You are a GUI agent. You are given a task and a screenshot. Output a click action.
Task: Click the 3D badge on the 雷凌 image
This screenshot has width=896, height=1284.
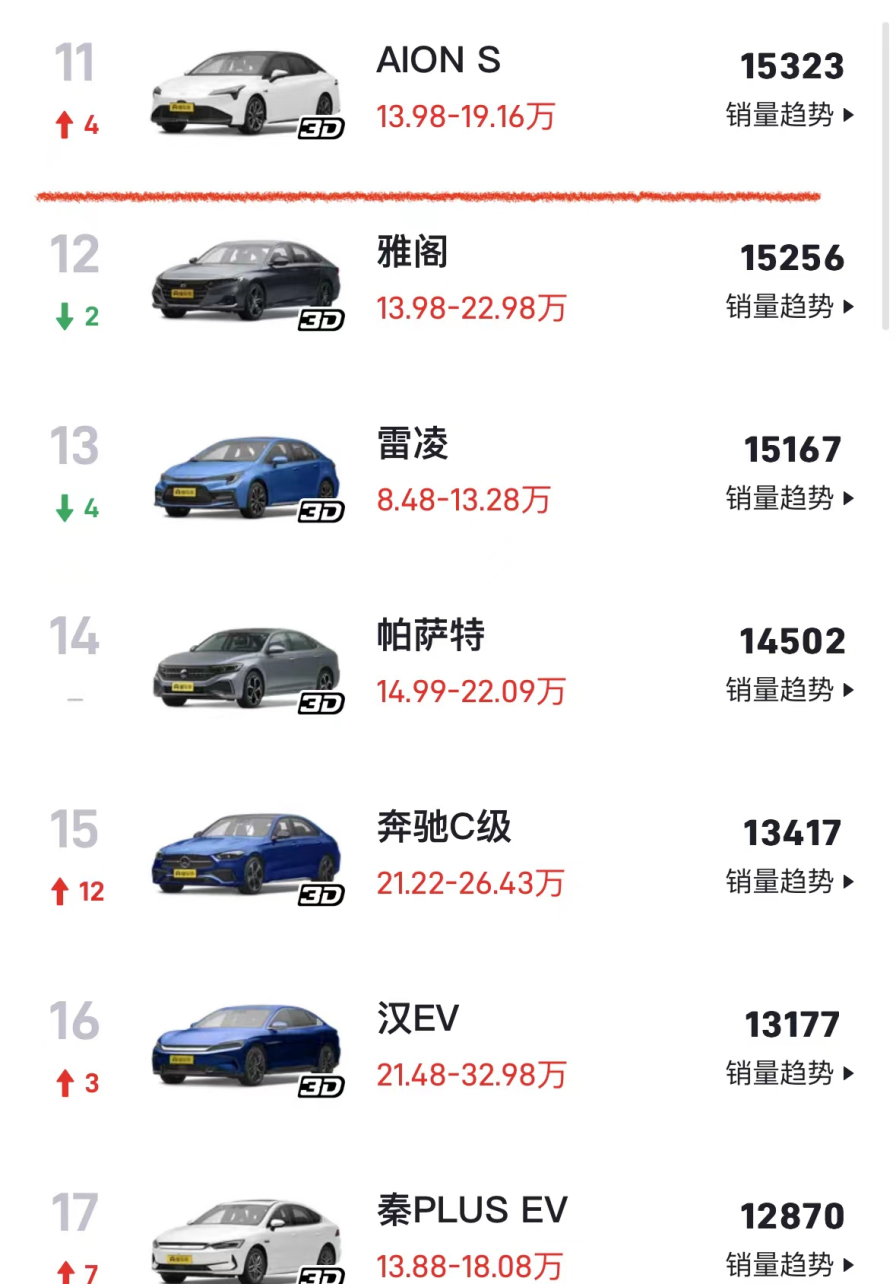[322, 510]
